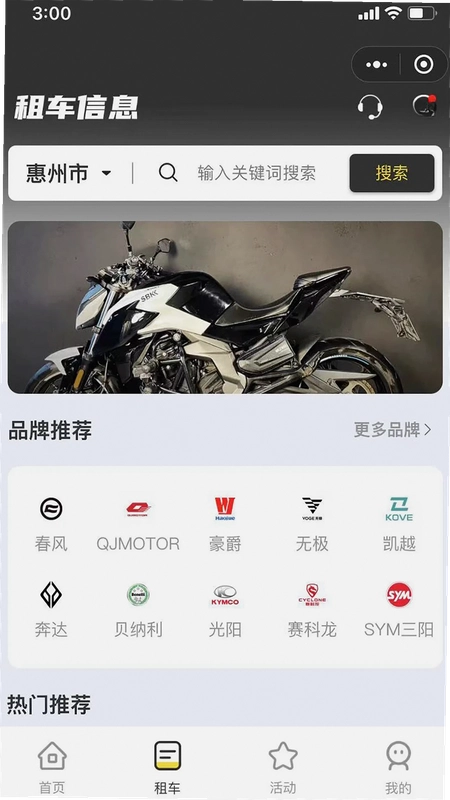Select the SYM三阳 brand

(399, 610)
